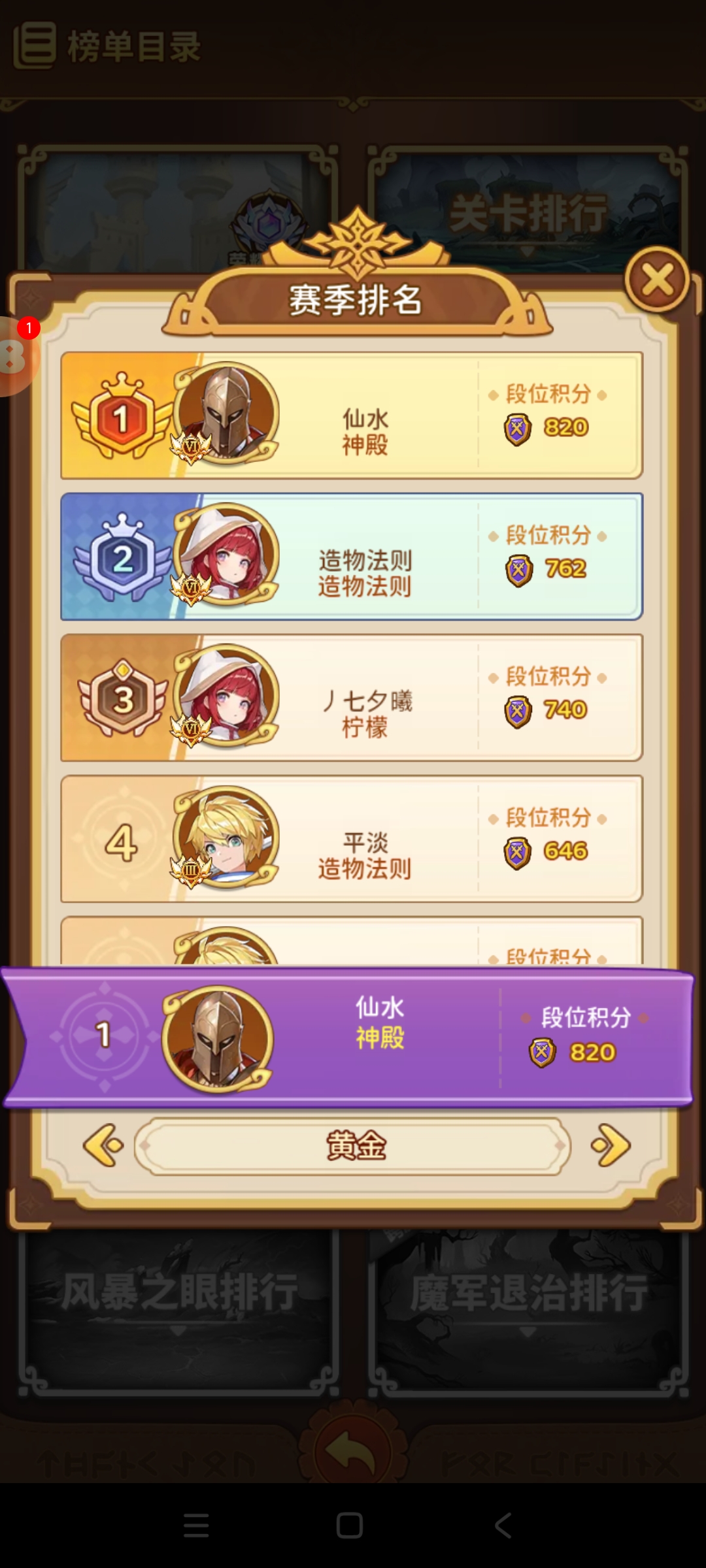Tap my own ranking bar 仙水
Screen dimensions: 706x1568
[x=352, y=1037]
